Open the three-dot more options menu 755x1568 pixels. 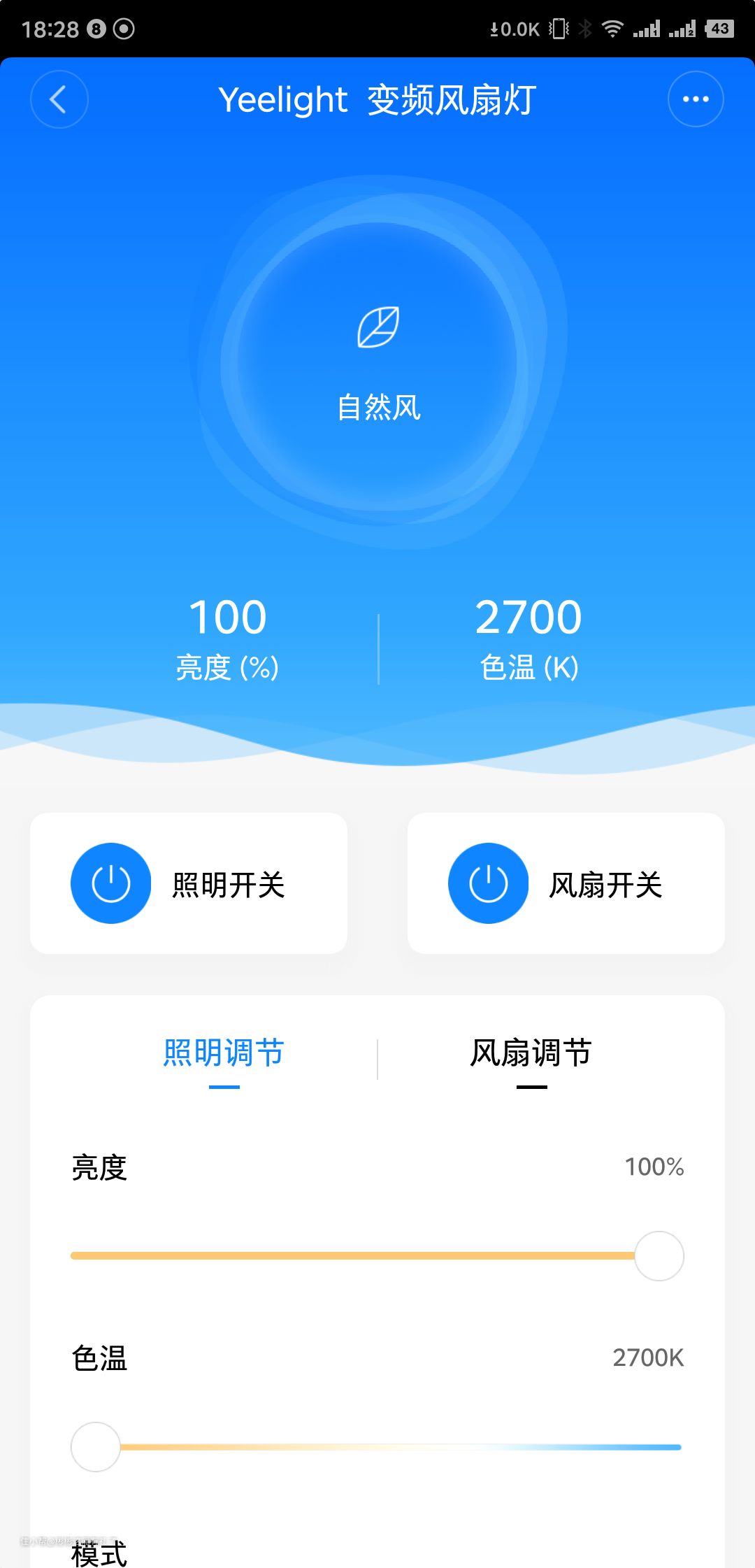[695, 99]
